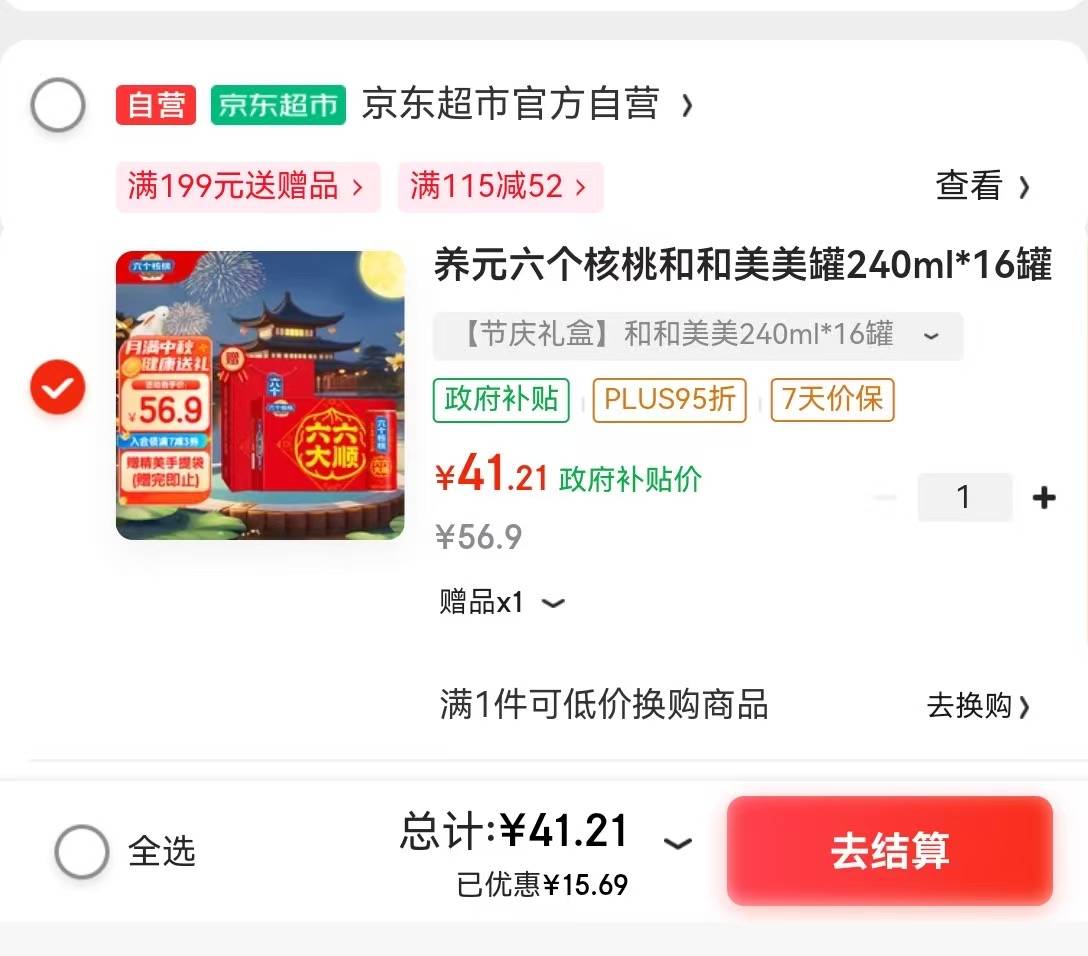Image resolution: width=1088 pixels, height=956 pixels.
Task: Open the 满199元送赠品 promotion
Action: tap(247, 187)
